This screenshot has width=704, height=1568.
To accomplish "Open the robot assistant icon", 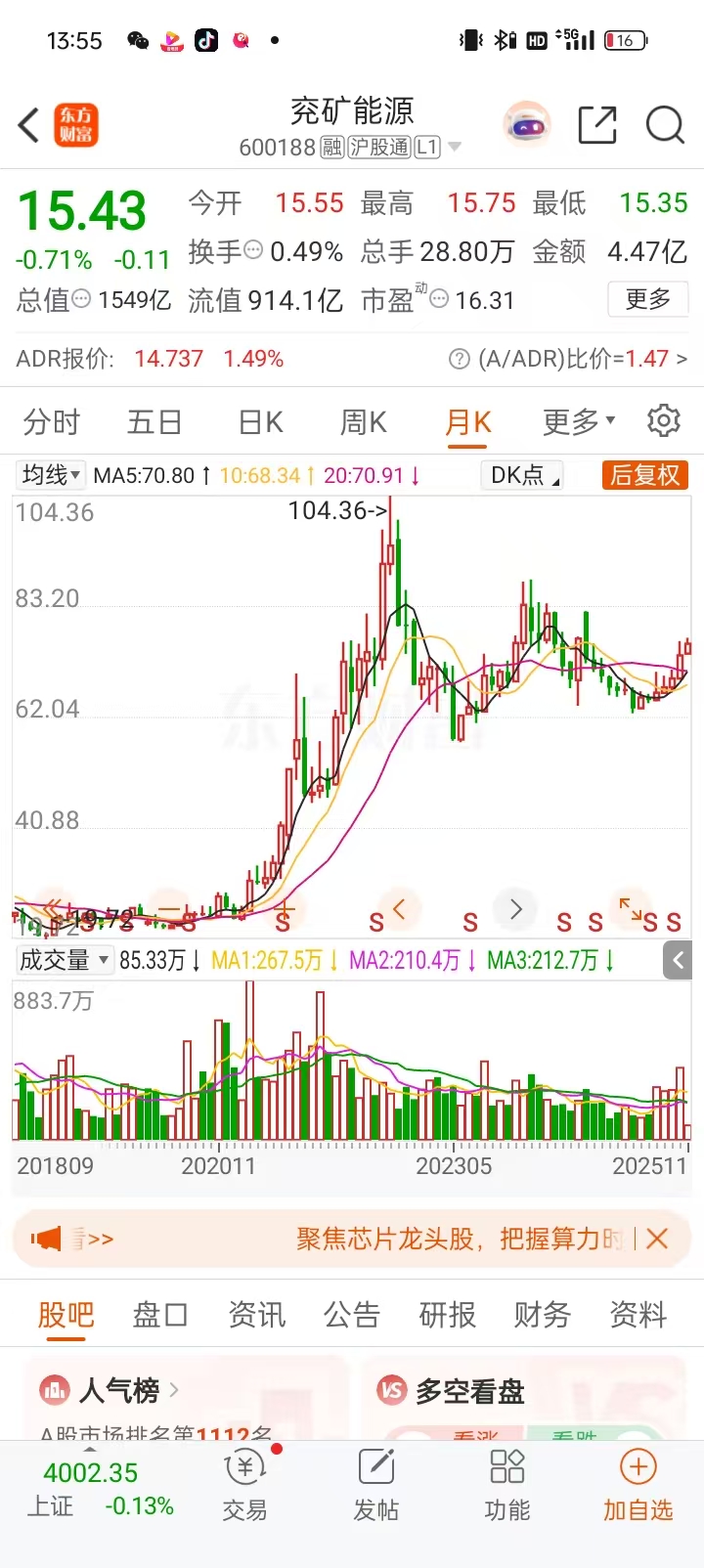I will (x=527, y=125).
